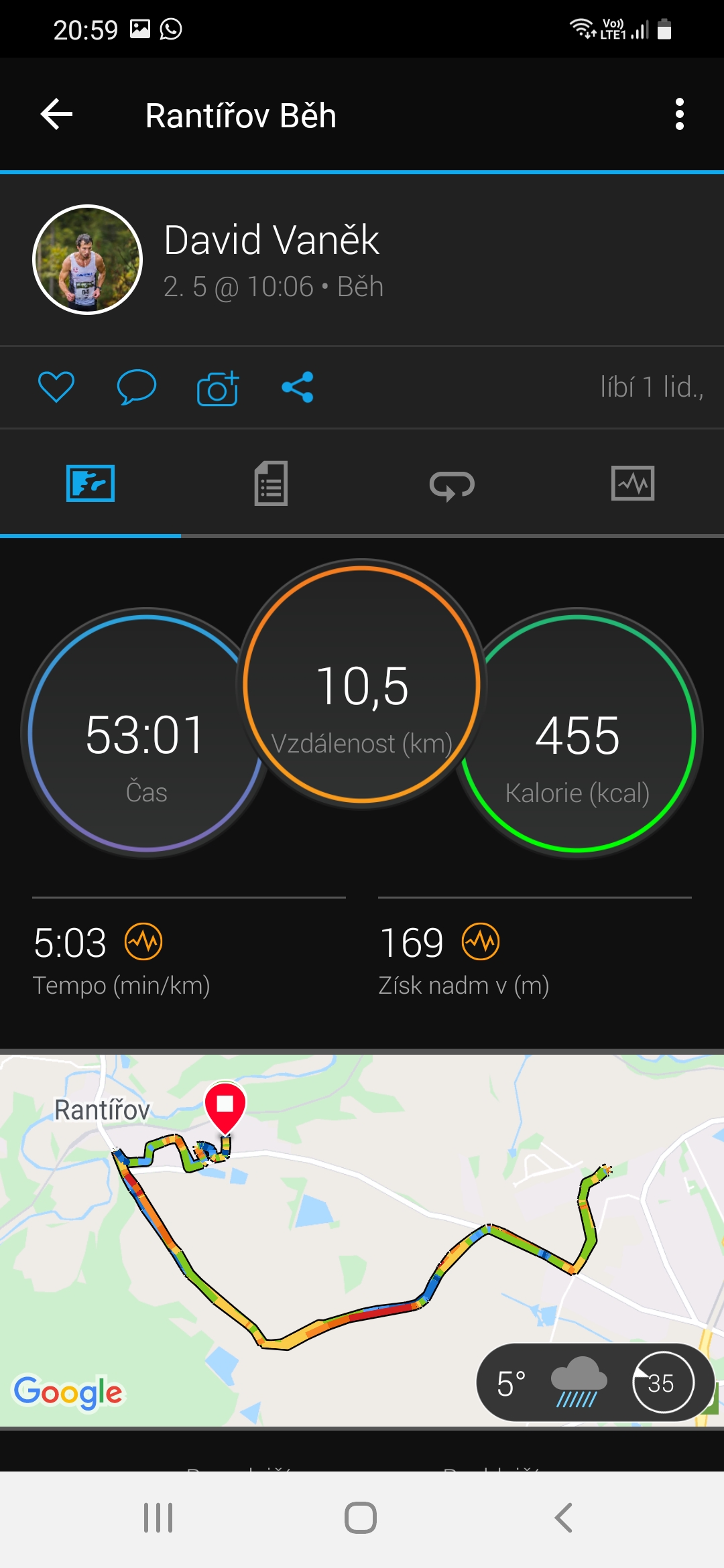Viewport: 724px width, 1568px height.
Task: Open the system recent apps view
Action: point(159,1518)
